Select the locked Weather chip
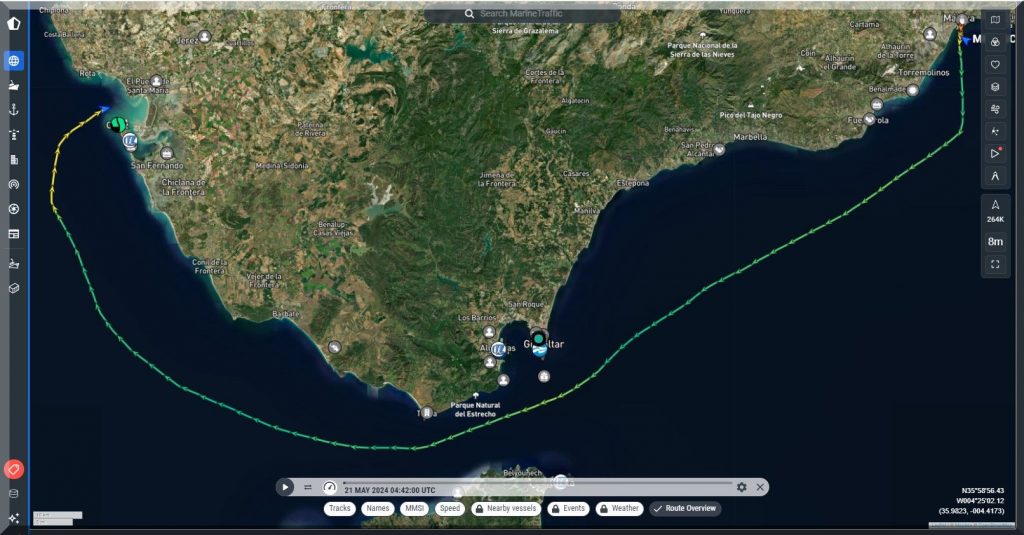The width and height of the screenshot is (1024, 535). point(620,509)
